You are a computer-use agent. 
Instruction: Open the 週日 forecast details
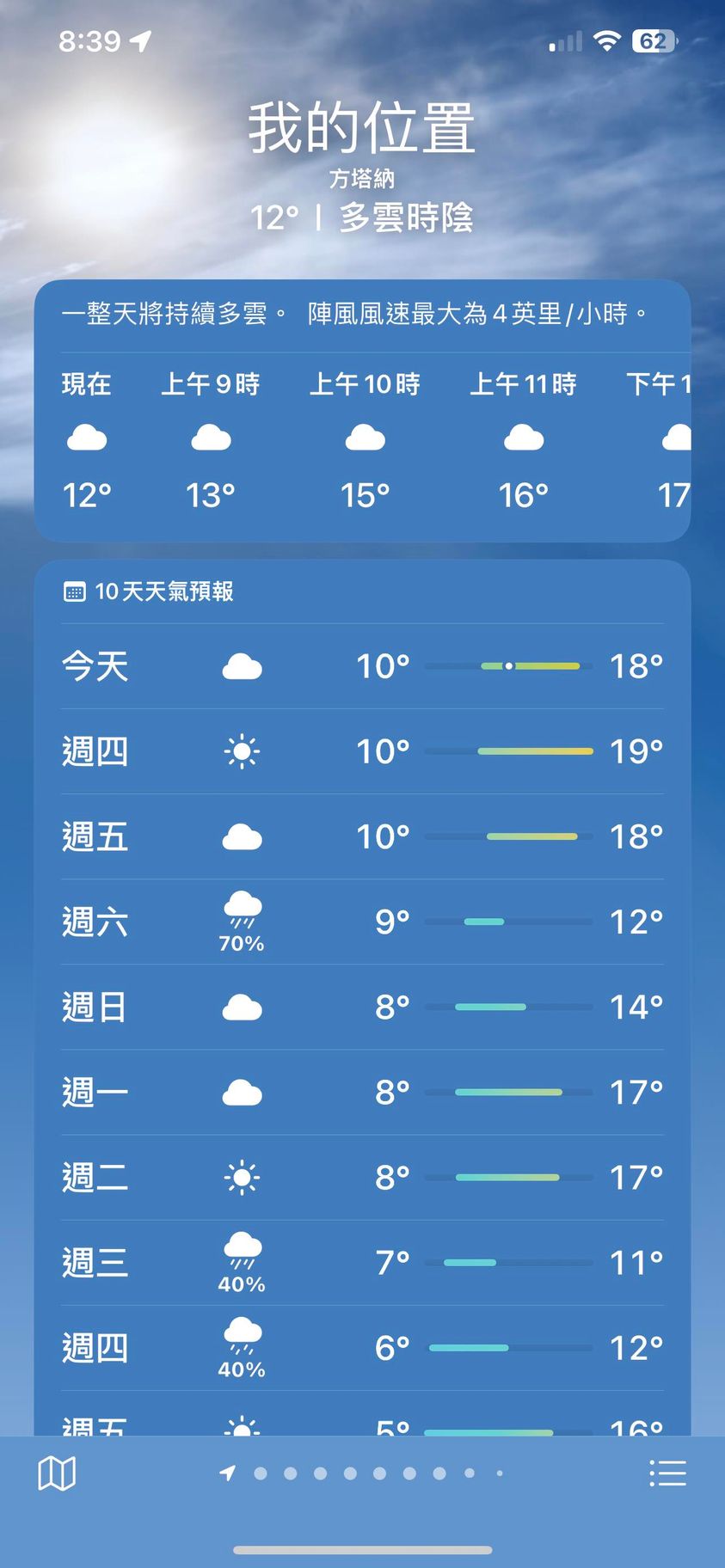pyautogui.click(x=362, y=1007)
